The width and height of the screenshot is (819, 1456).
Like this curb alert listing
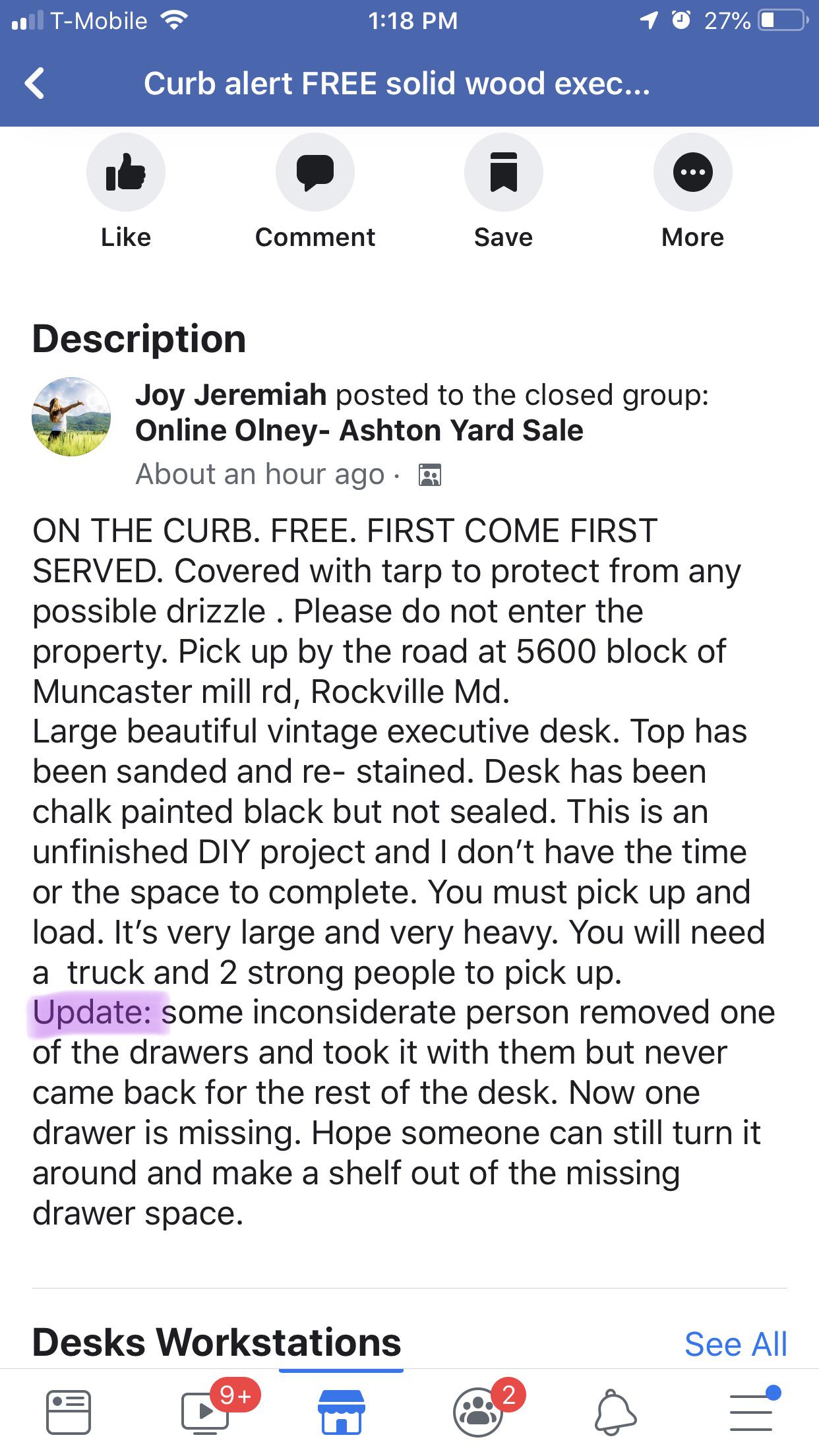[126, 173]
